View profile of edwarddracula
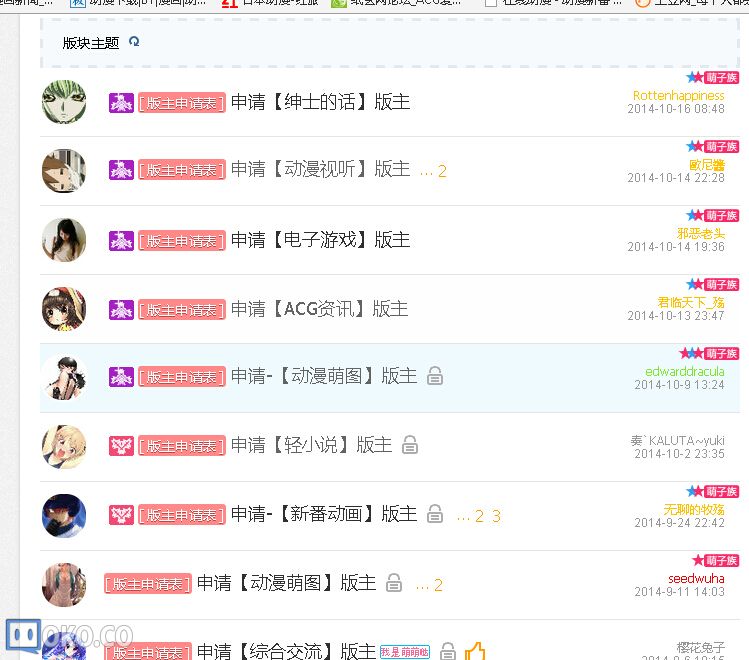 [x=684, y=371]
